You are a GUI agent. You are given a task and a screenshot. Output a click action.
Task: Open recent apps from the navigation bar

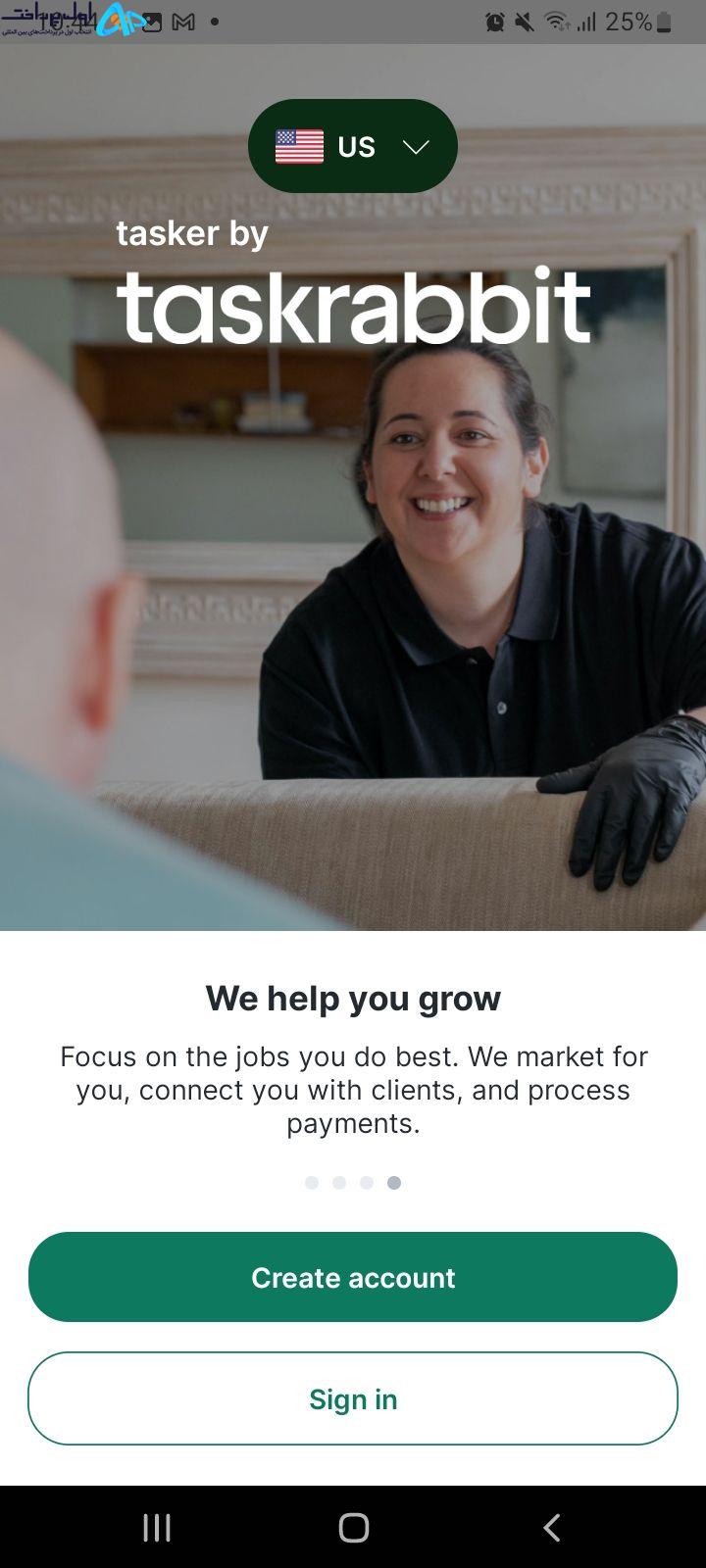157,1527
